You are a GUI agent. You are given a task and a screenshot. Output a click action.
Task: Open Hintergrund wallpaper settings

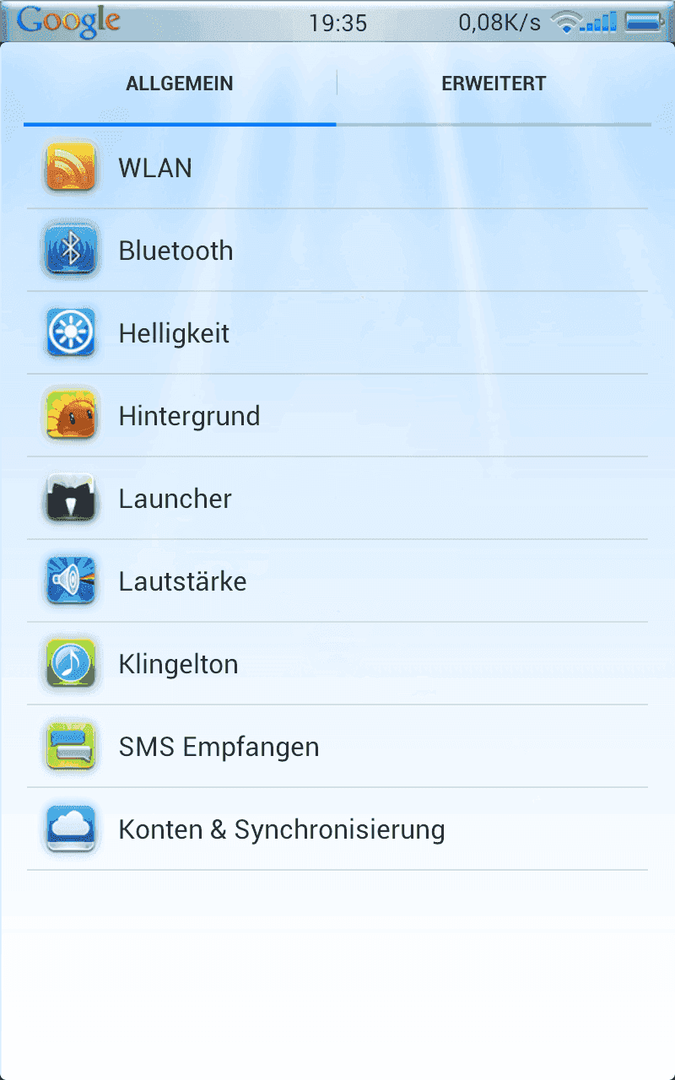click(x=338, y=415)
